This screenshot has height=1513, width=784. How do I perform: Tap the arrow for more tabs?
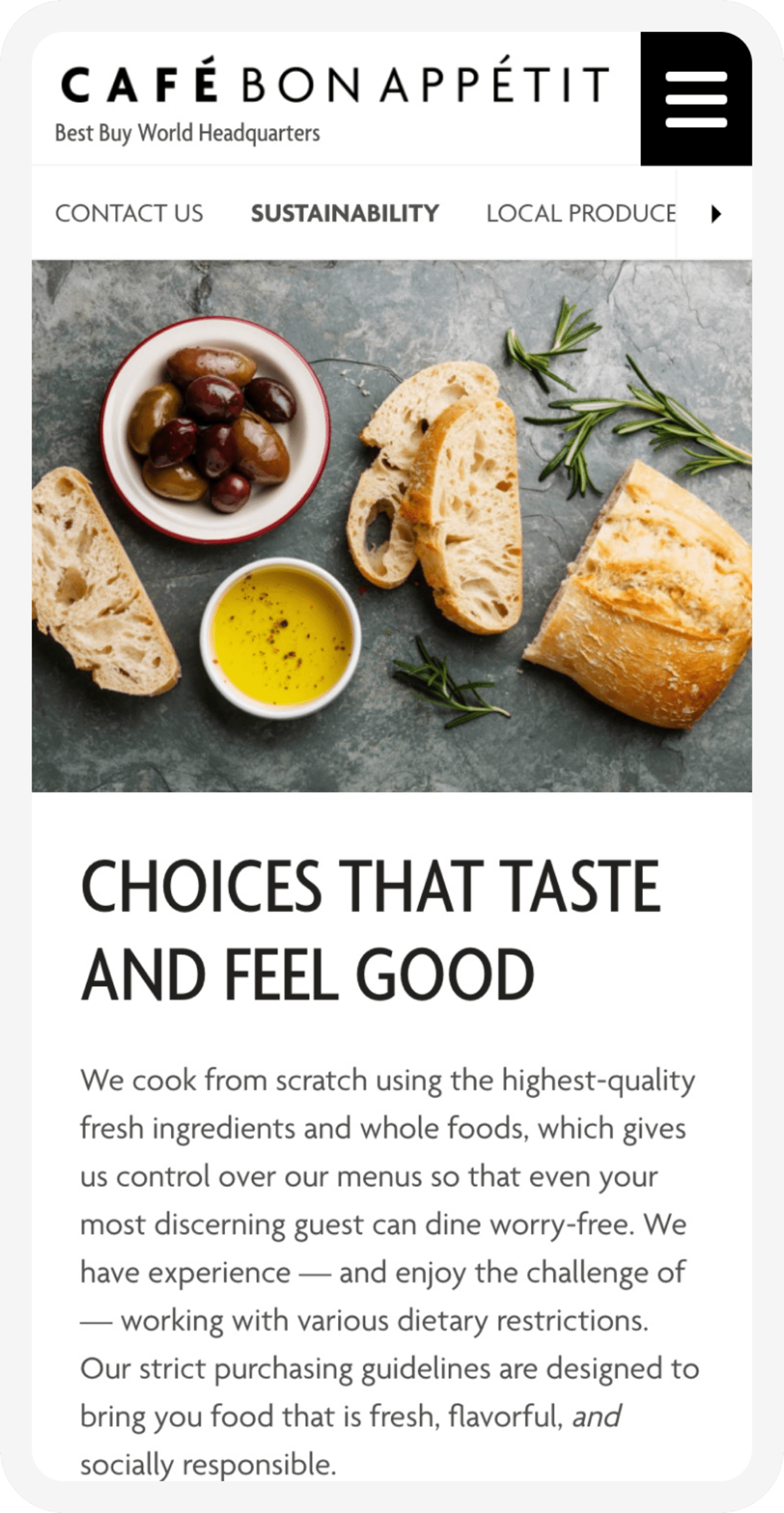tap(715, 214)
